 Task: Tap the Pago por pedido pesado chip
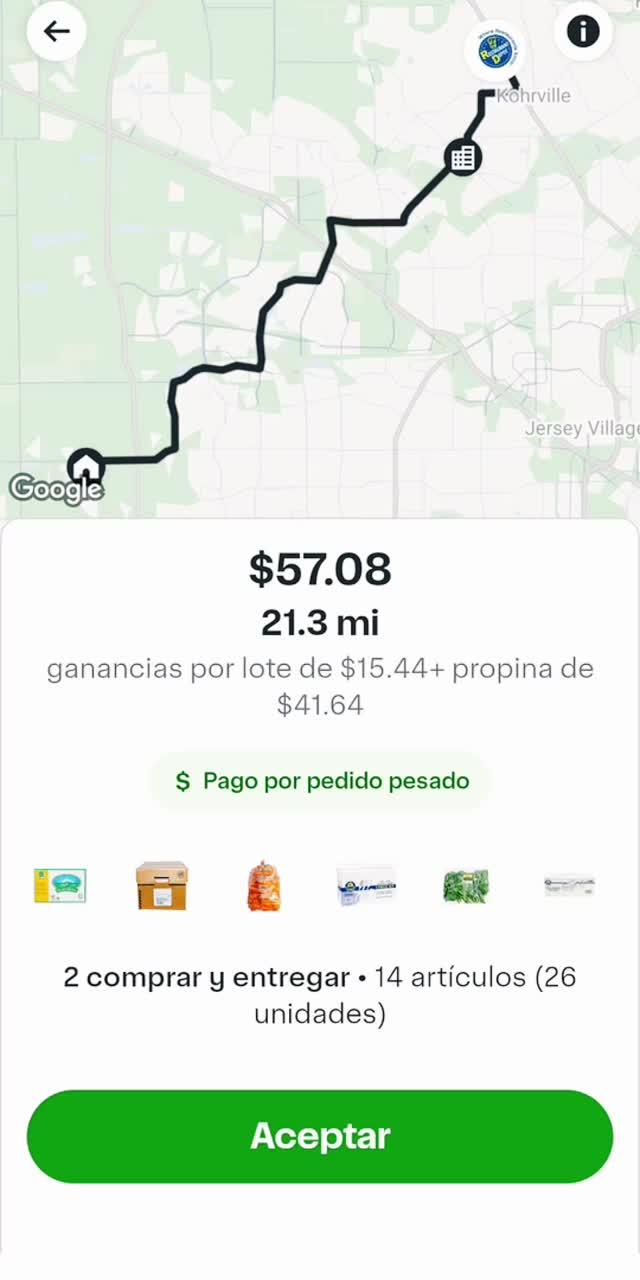(320, 781)
